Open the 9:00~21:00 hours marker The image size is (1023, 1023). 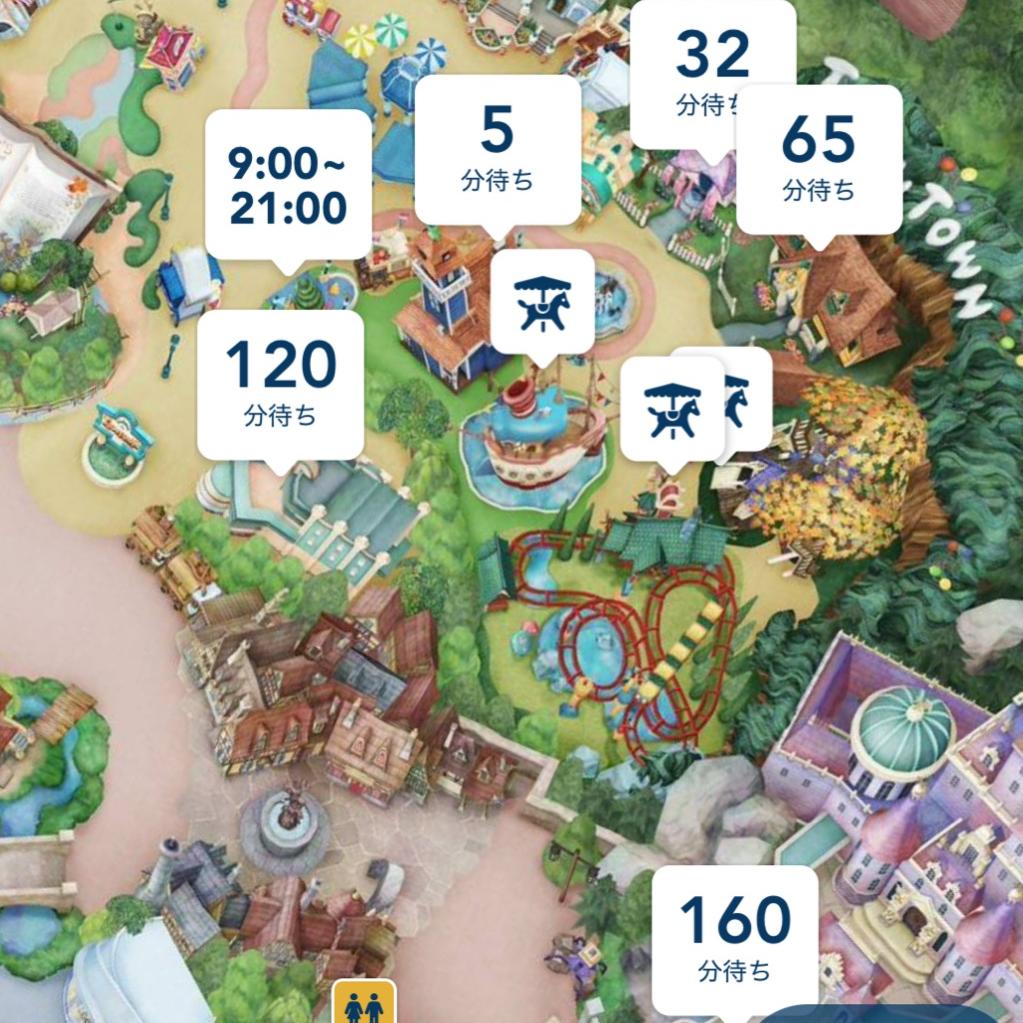coord(287,185)
